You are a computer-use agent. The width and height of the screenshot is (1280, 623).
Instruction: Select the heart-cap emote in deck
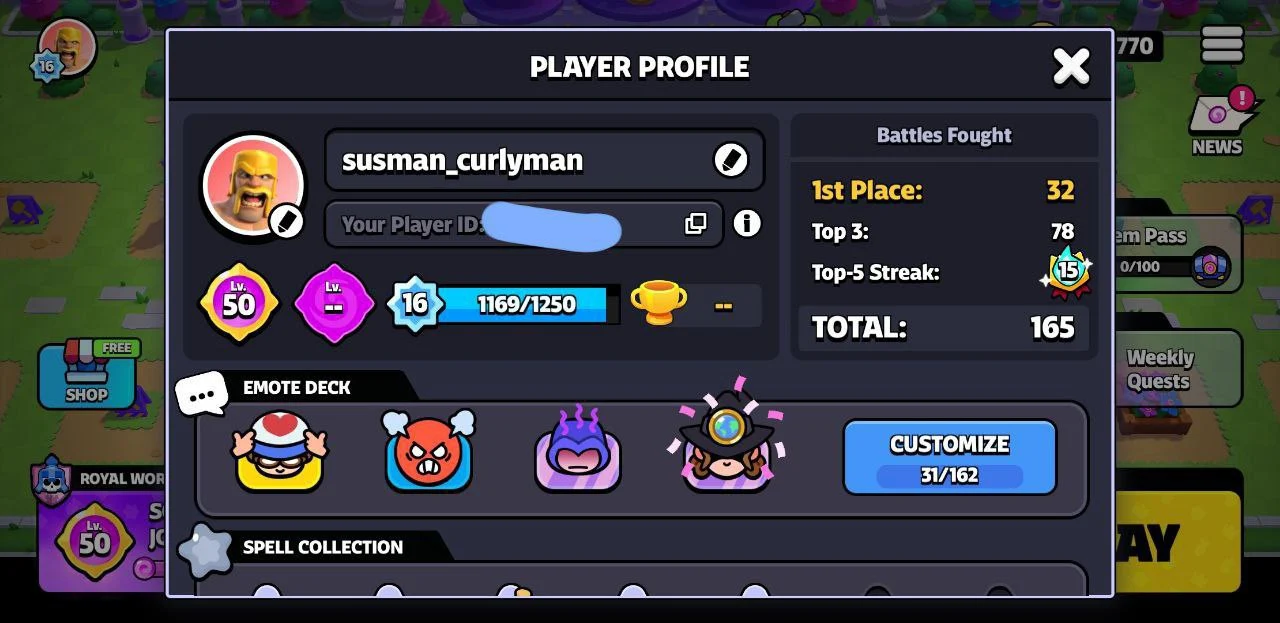(x=279, y=452)
